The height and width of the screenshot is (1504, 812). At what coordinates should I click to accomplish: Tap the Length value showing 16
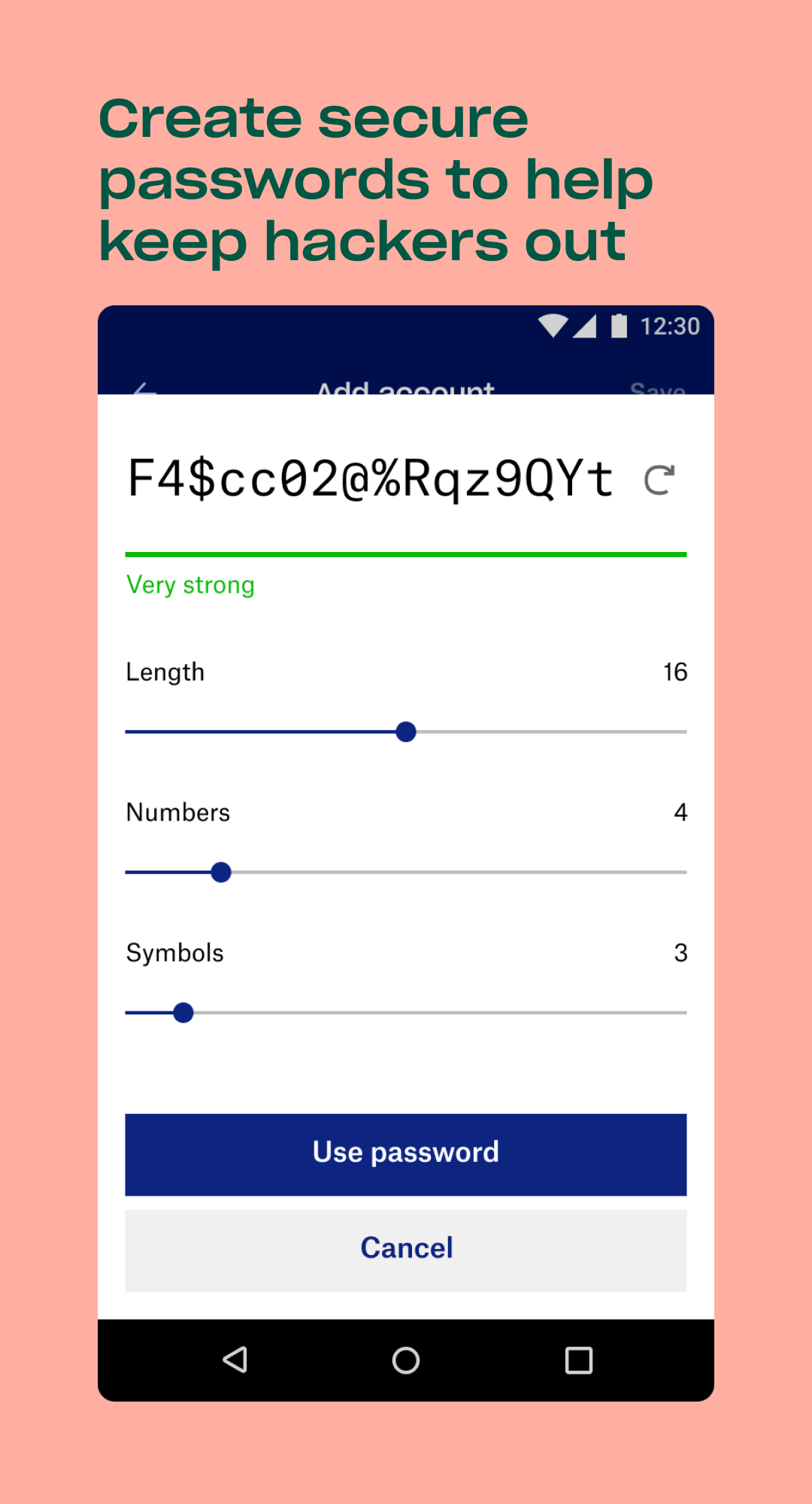[674, 672]
